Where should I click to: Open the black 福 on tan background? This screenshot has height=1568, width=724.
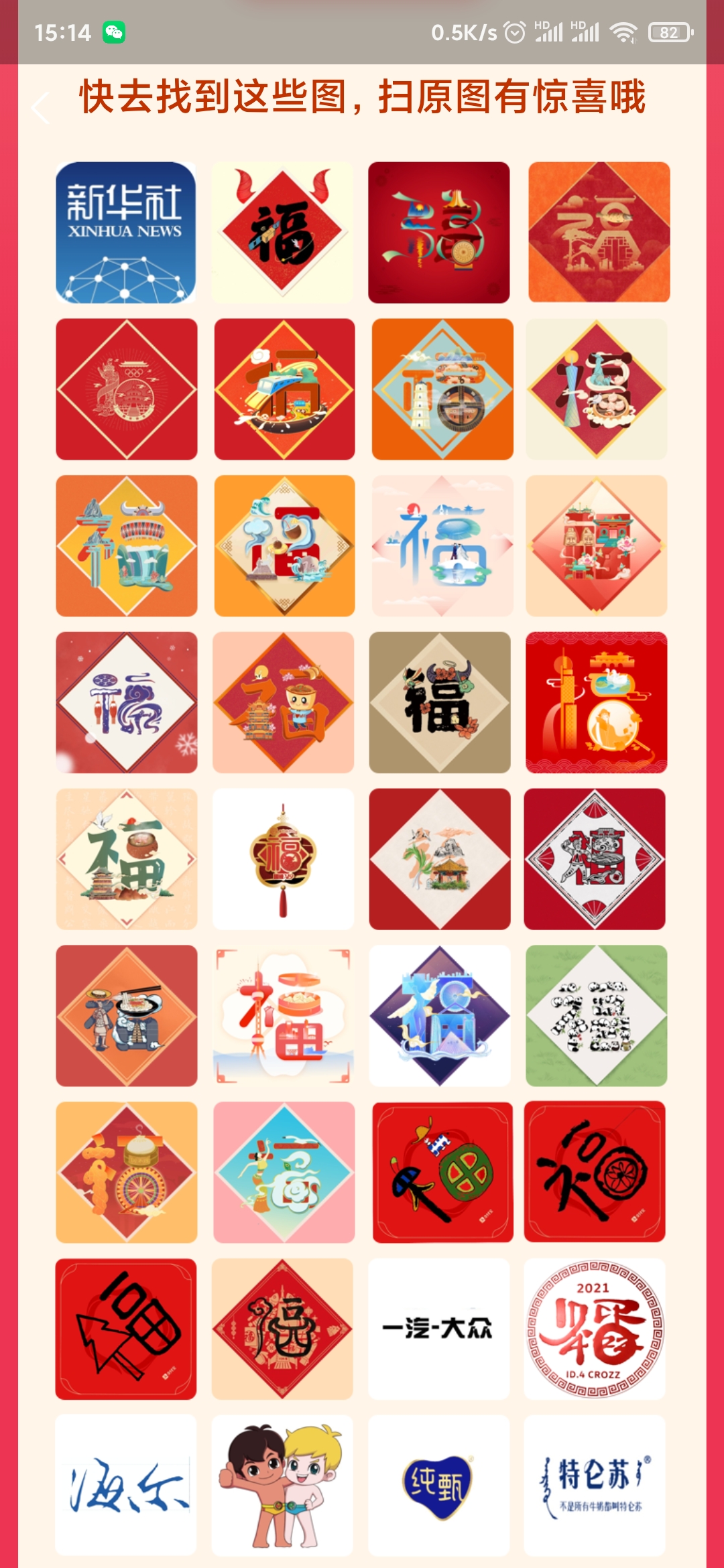tap(439, 702)
